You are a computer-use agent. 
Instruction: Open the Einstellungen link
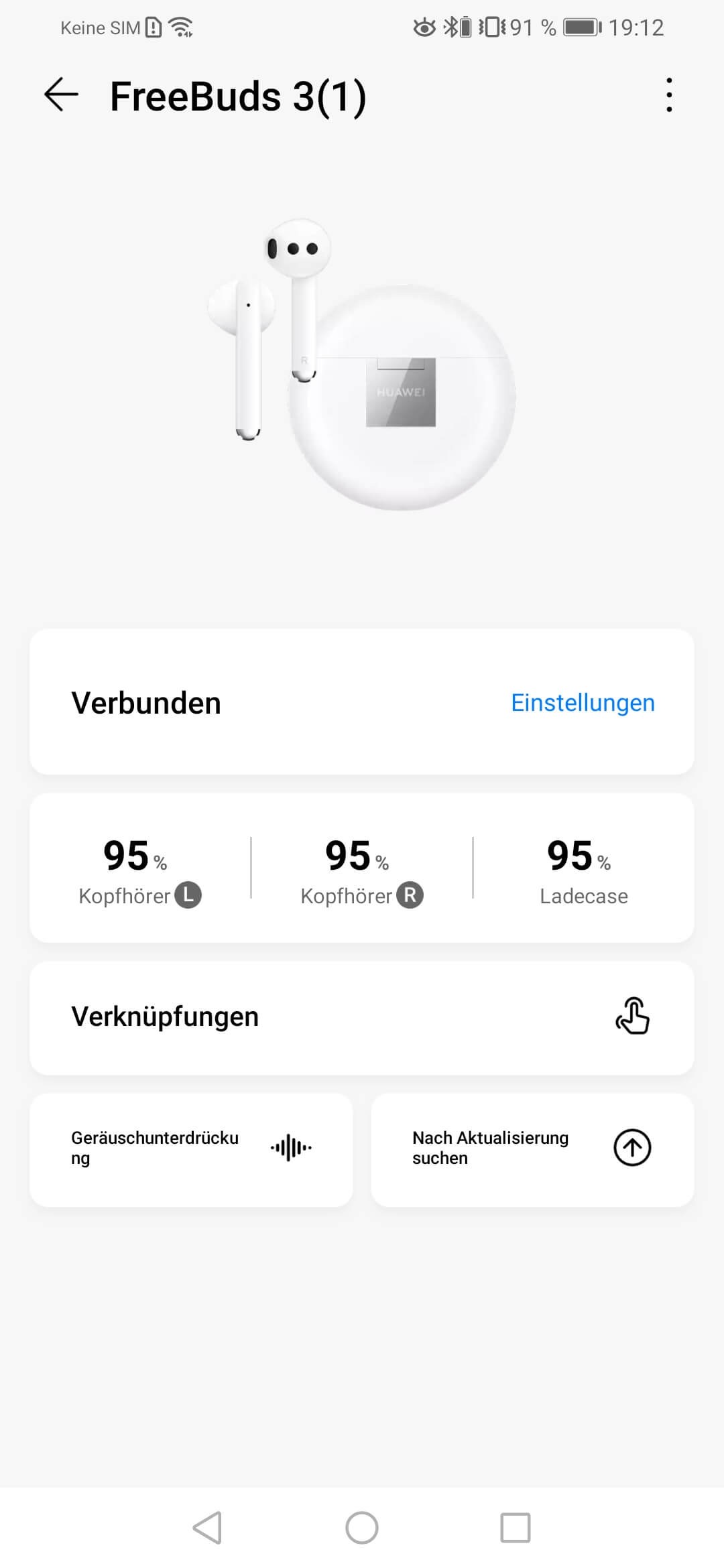(582, 703)
